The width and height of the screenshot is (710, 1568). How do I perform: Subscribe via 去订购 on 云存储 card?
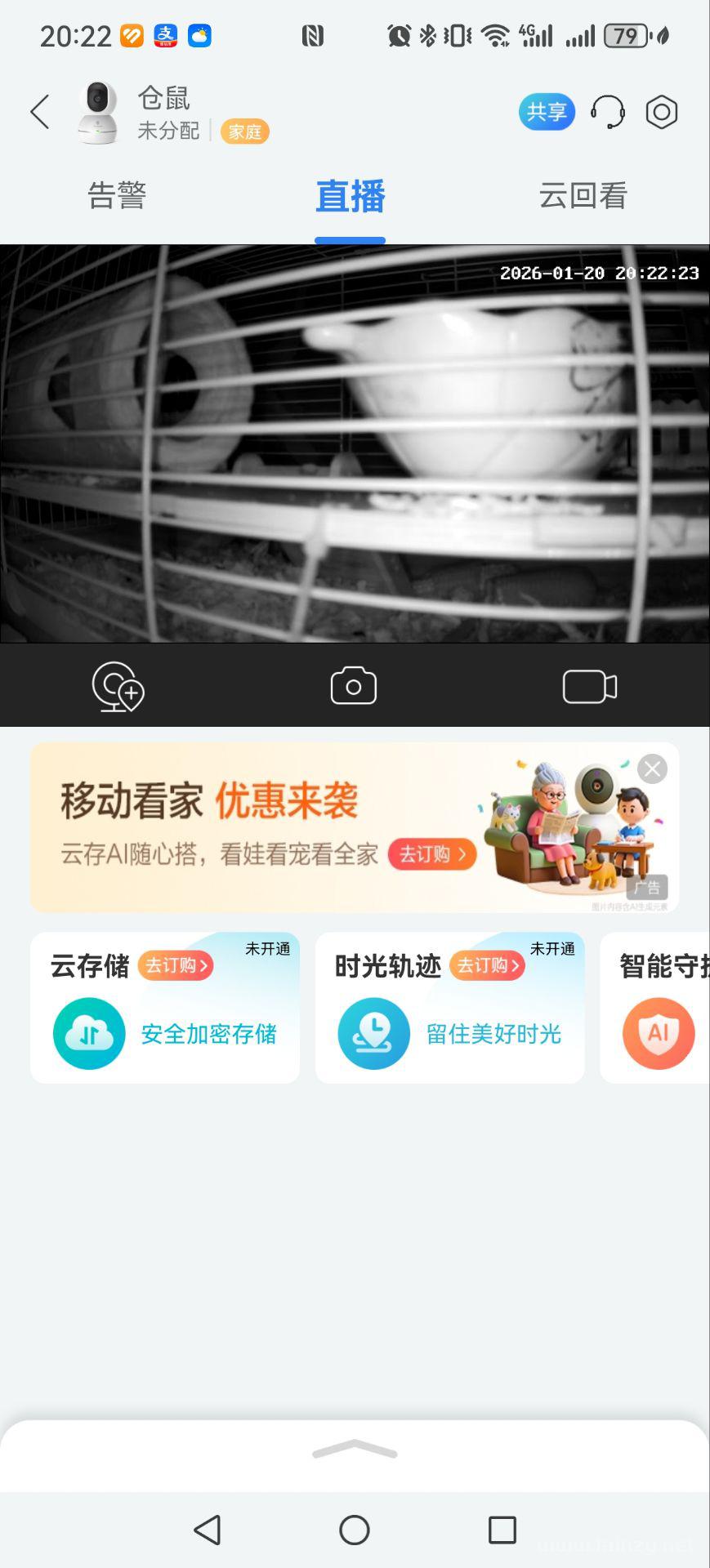[175, 965]
